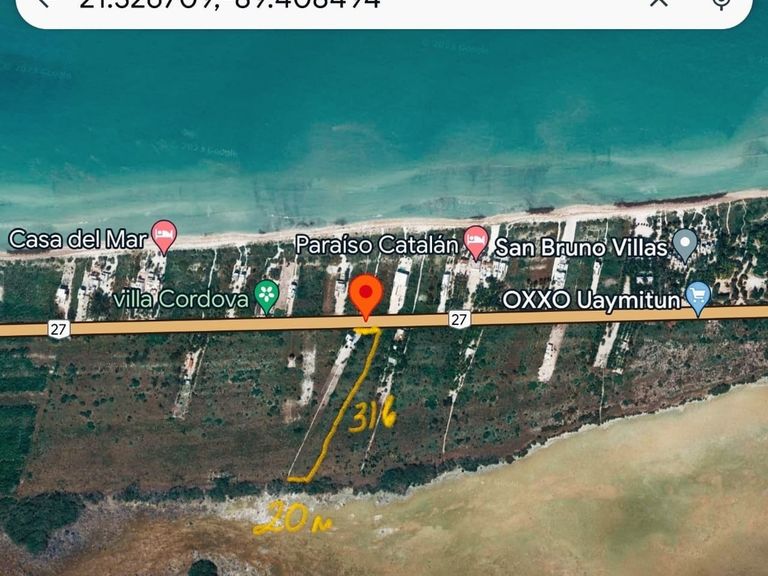Select the San Bruno Villas pin
768x576 pixels.
(685, 243)
